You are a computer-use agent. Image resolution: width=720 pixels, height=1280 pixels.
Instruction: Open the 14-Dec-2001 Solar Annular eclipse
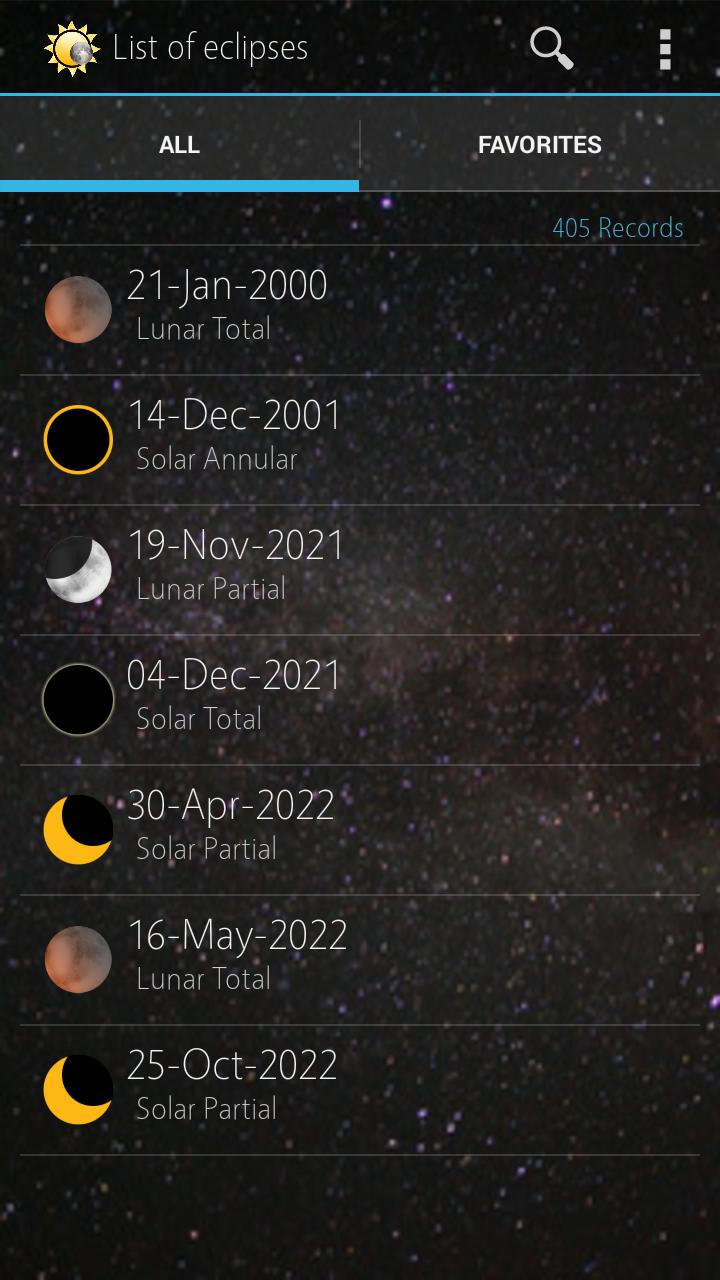tap(360, 440)
